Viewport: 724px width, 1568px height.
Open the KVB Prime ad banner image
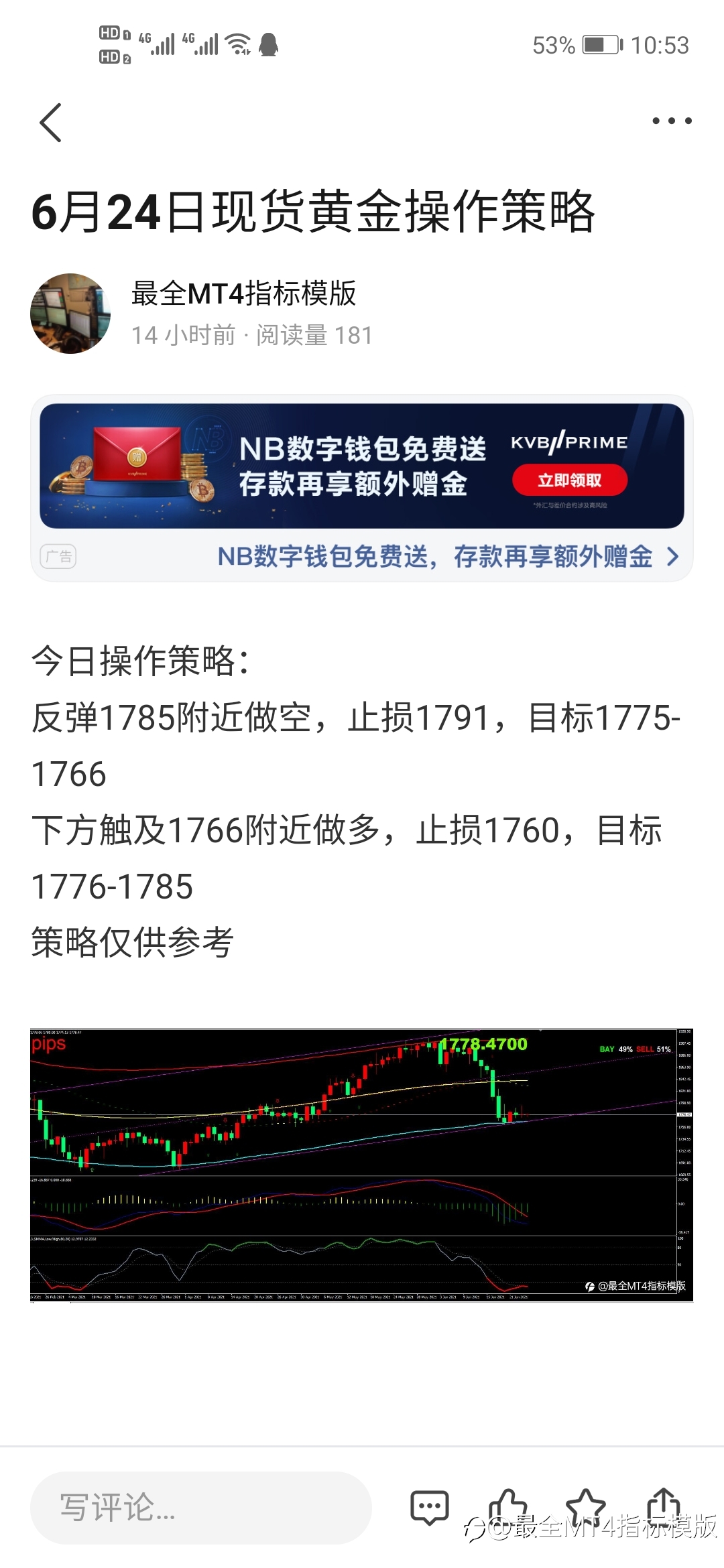(x=362, y=466)
